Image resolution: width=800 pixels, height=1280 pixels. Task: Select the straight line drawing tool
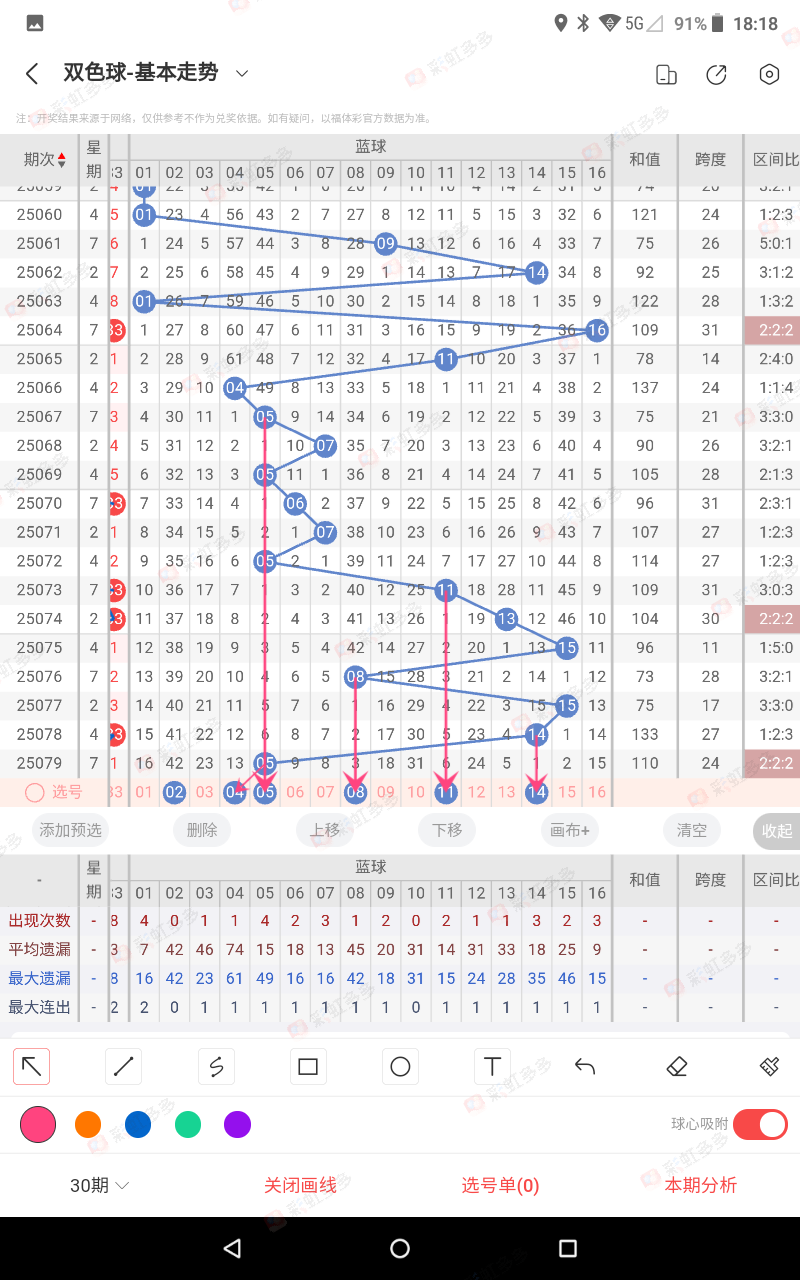click(124, 1067)
